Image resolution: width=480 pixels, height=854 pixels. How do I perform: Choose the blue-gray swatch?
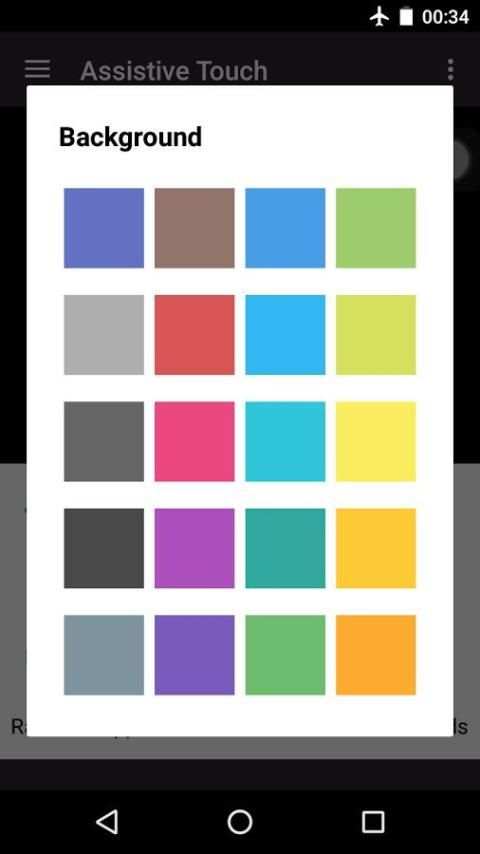(x=104, y=655)
